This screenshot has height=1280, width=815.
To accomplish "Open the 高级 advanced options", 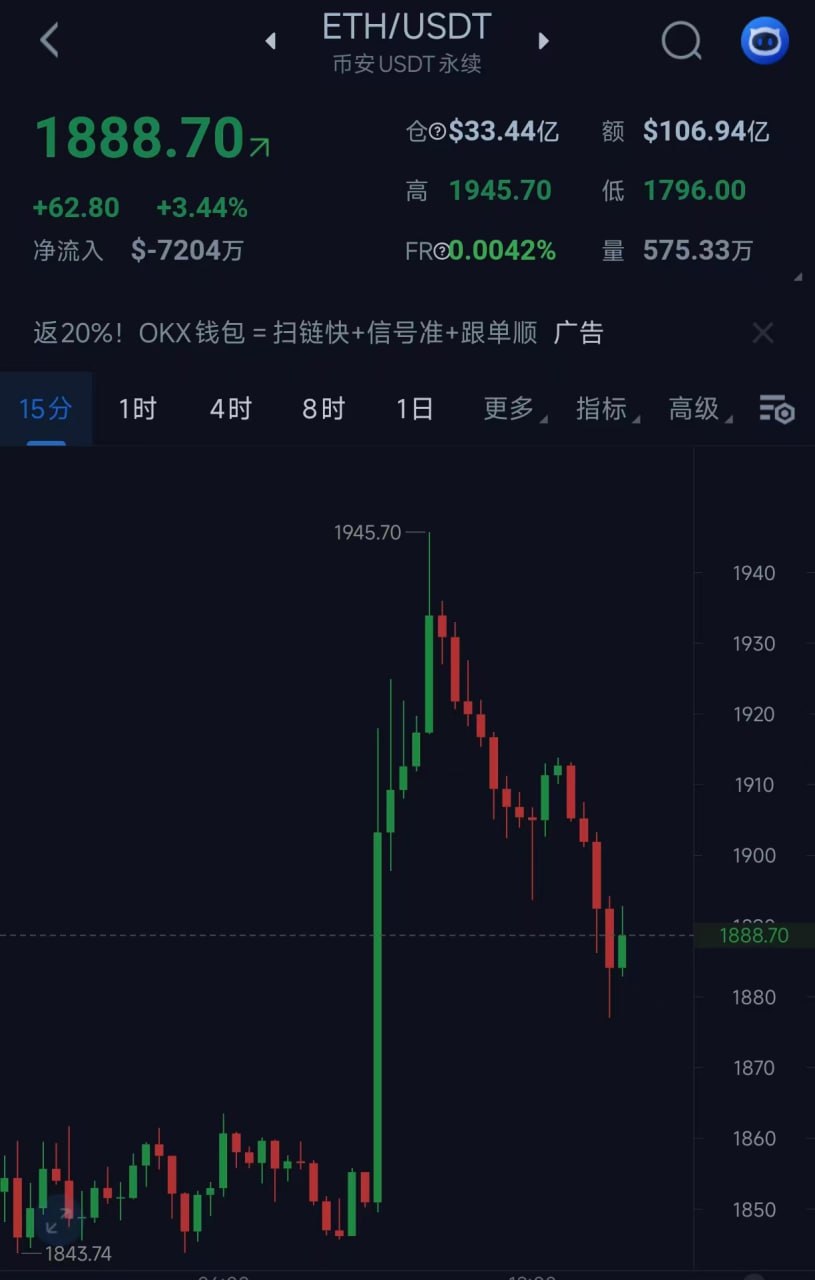I will pos(698,408).
